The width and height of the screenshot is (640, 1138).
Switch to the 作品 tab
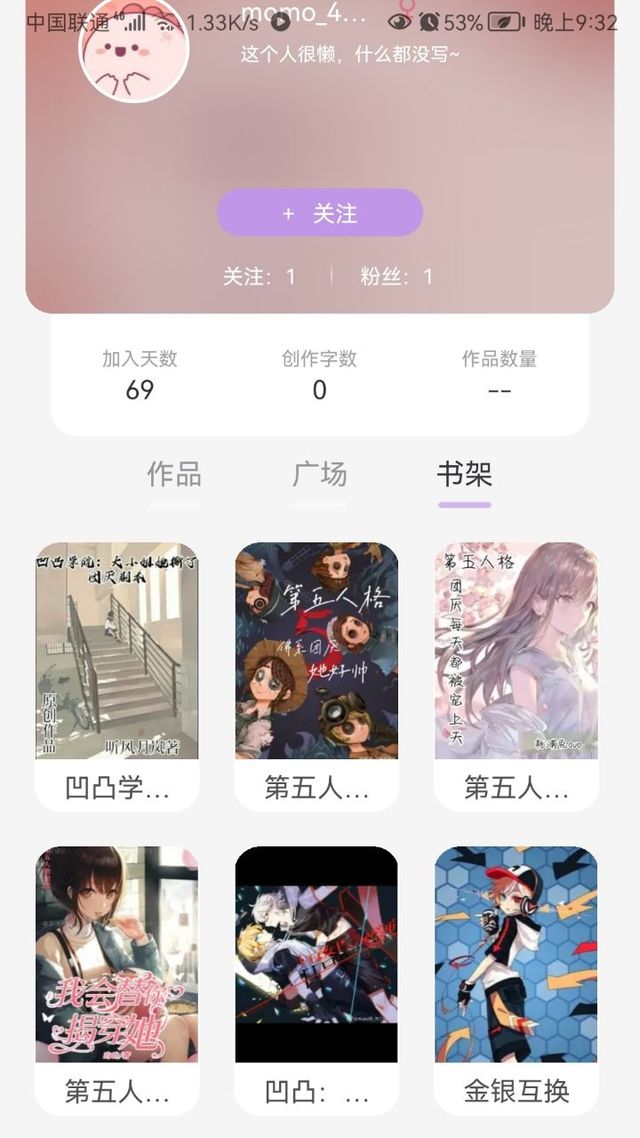pyautogui.click(x=174, y=474)
